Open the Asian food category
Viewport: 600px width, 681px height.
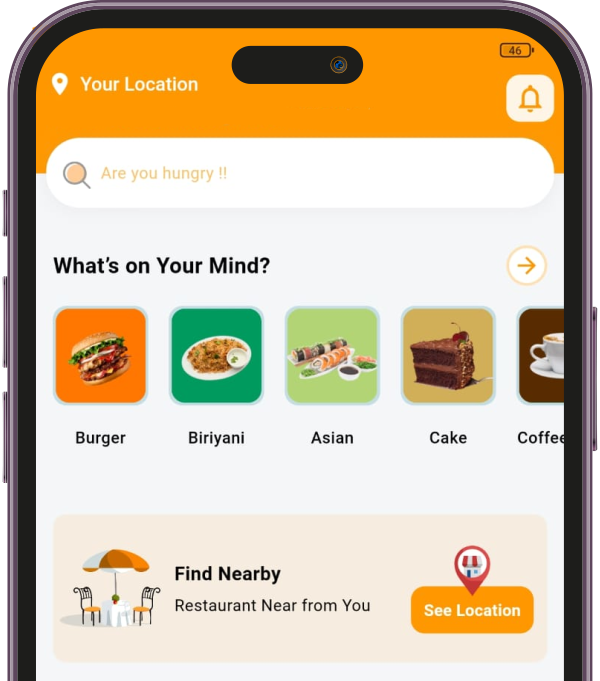[x=332, y=356]
